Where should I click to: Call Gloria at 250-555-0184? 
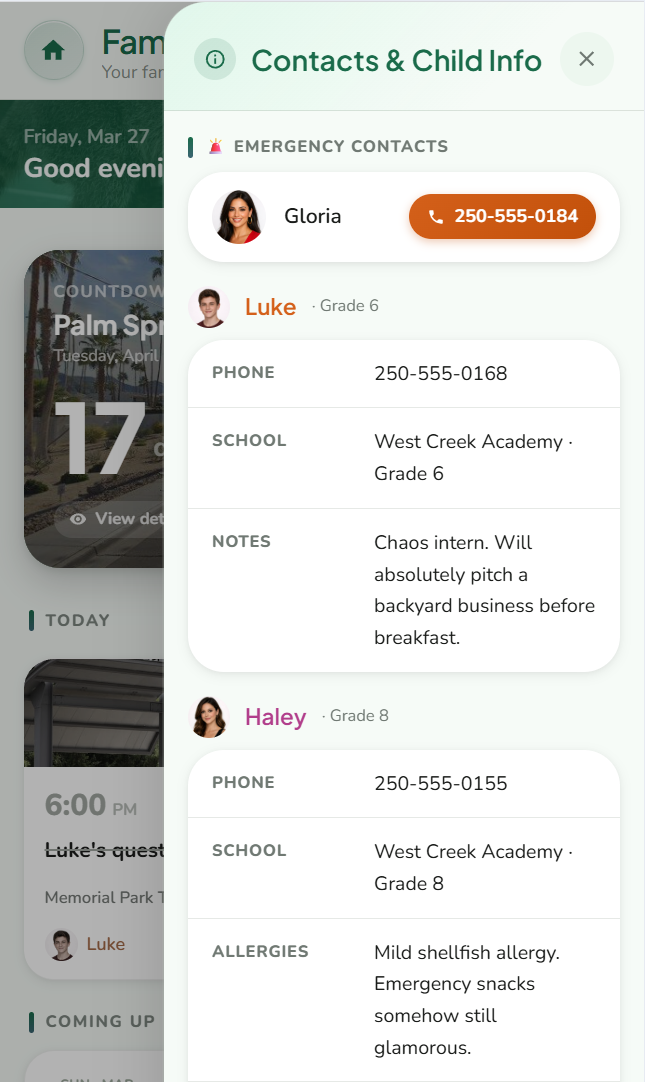[502, 217]
